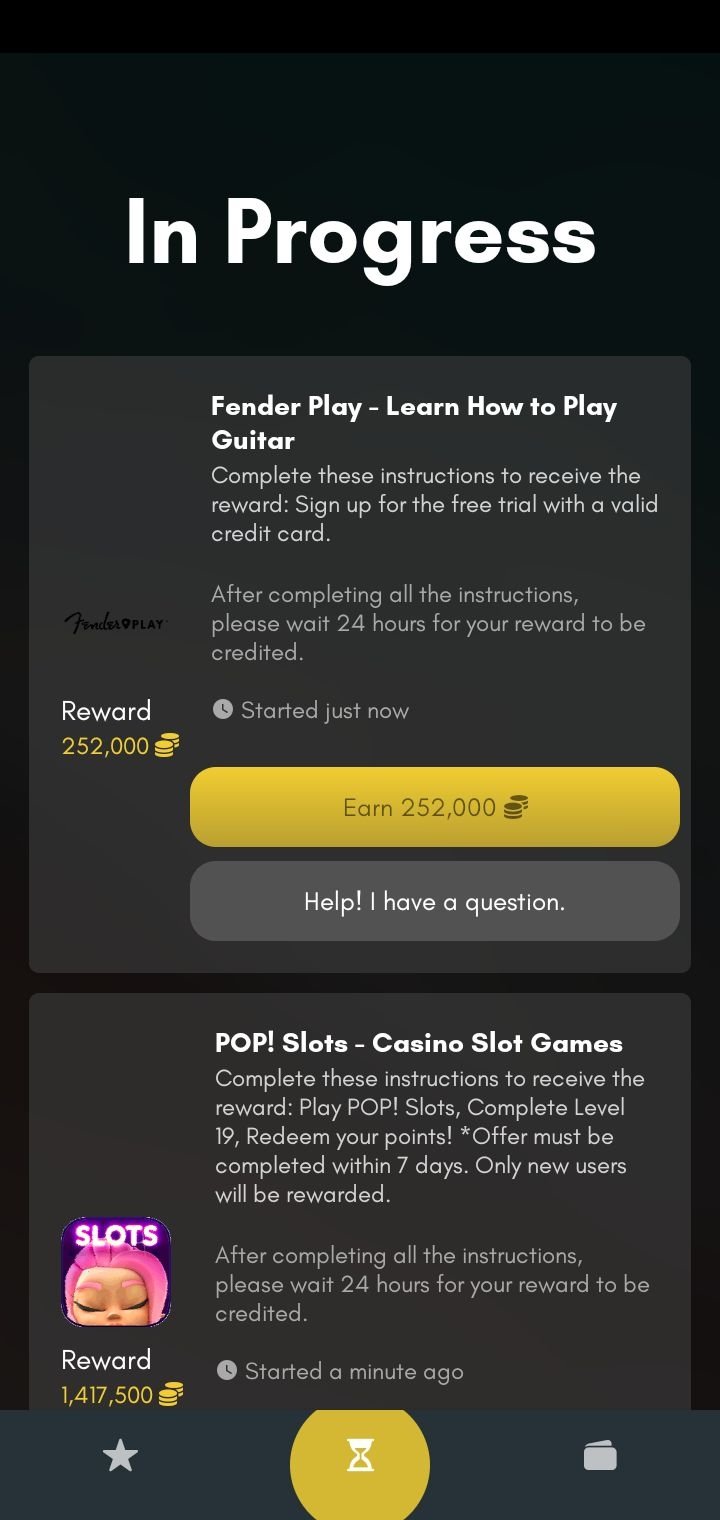720x1520 pixels.
Task: Open Help! I have a question.
Action: click(x=435, y=901)
